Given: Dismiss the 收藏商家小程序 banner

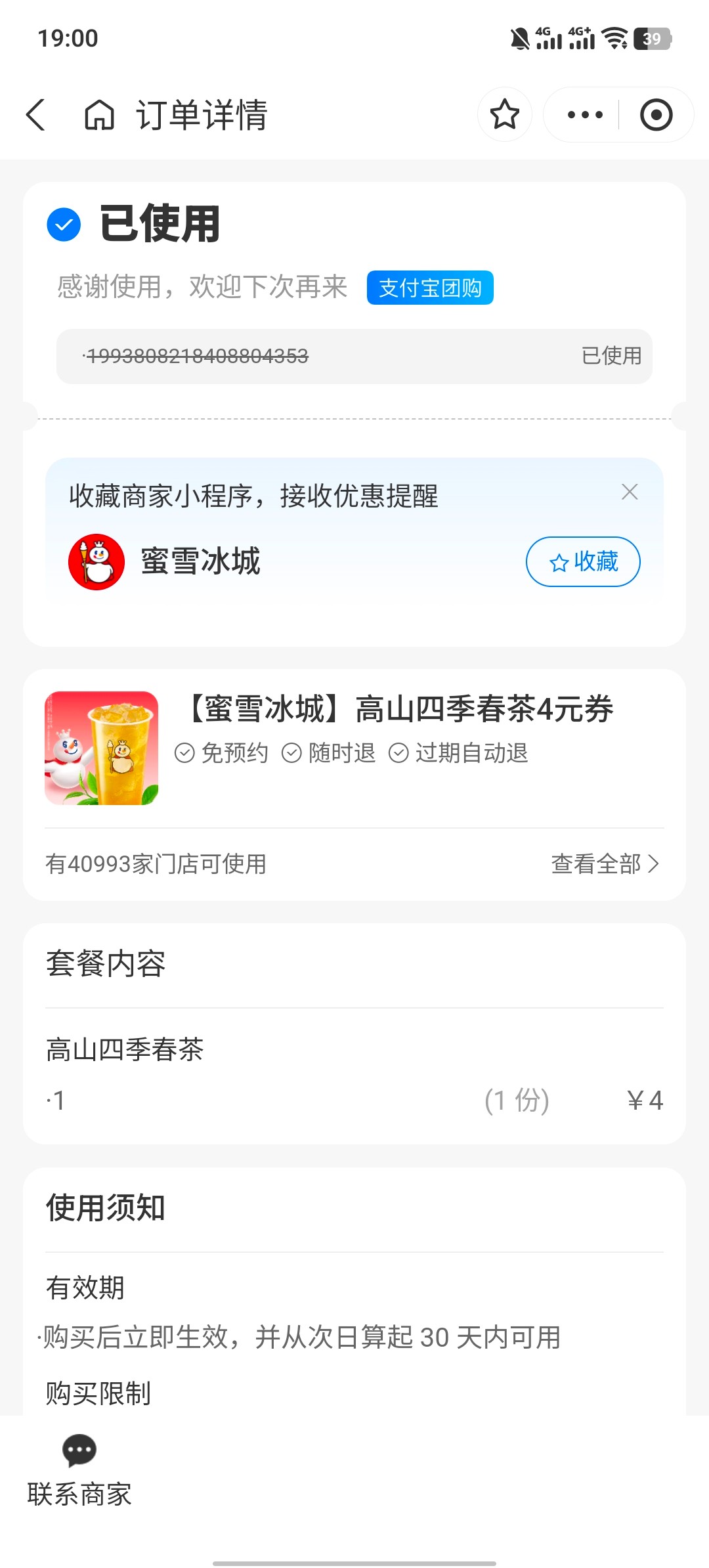Looking at the screenshot, I should tap(630, 492).
